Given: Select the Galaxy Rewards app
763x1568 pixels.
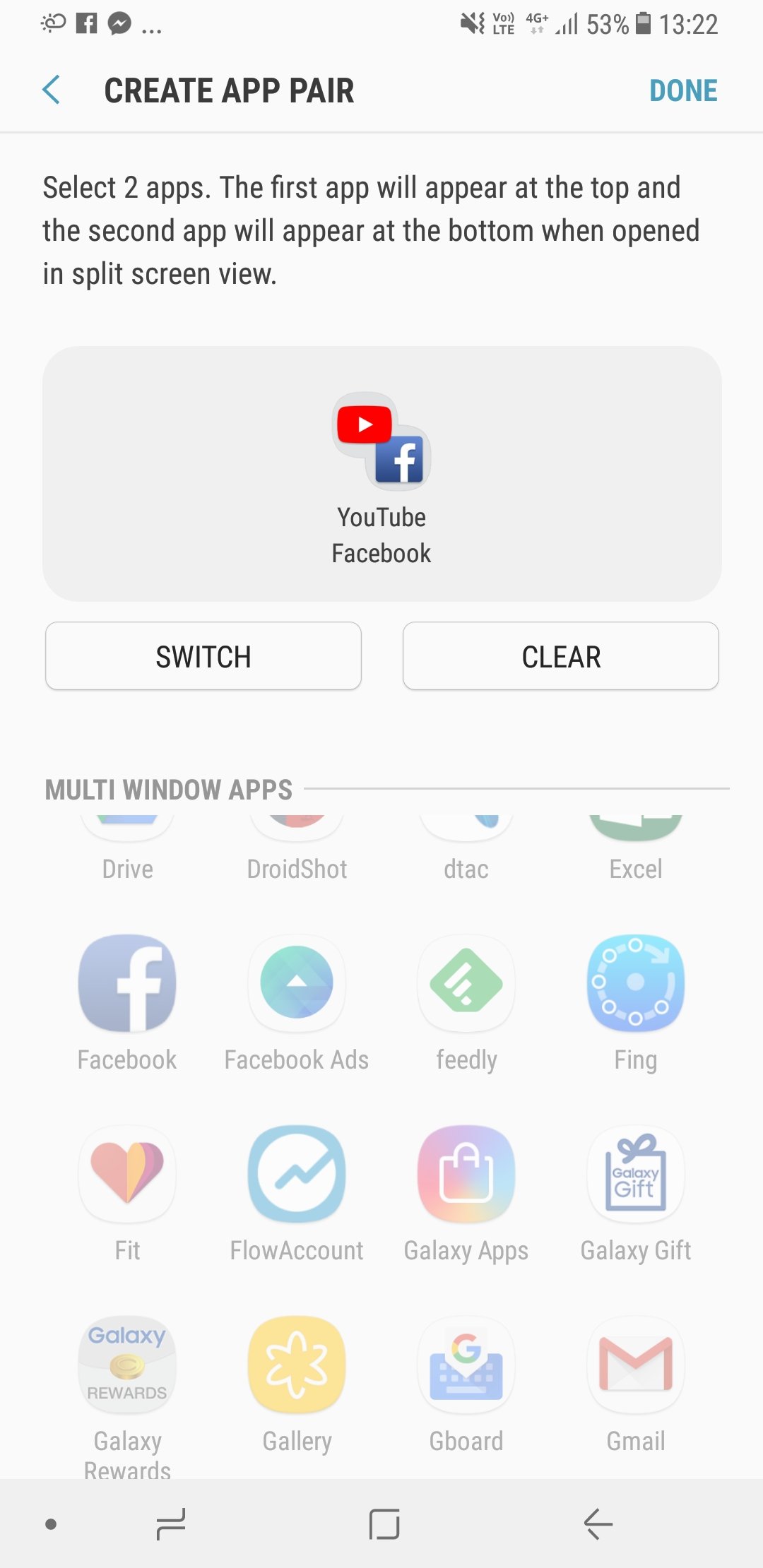Looking at the screenshot, I should coord(127,1364).
